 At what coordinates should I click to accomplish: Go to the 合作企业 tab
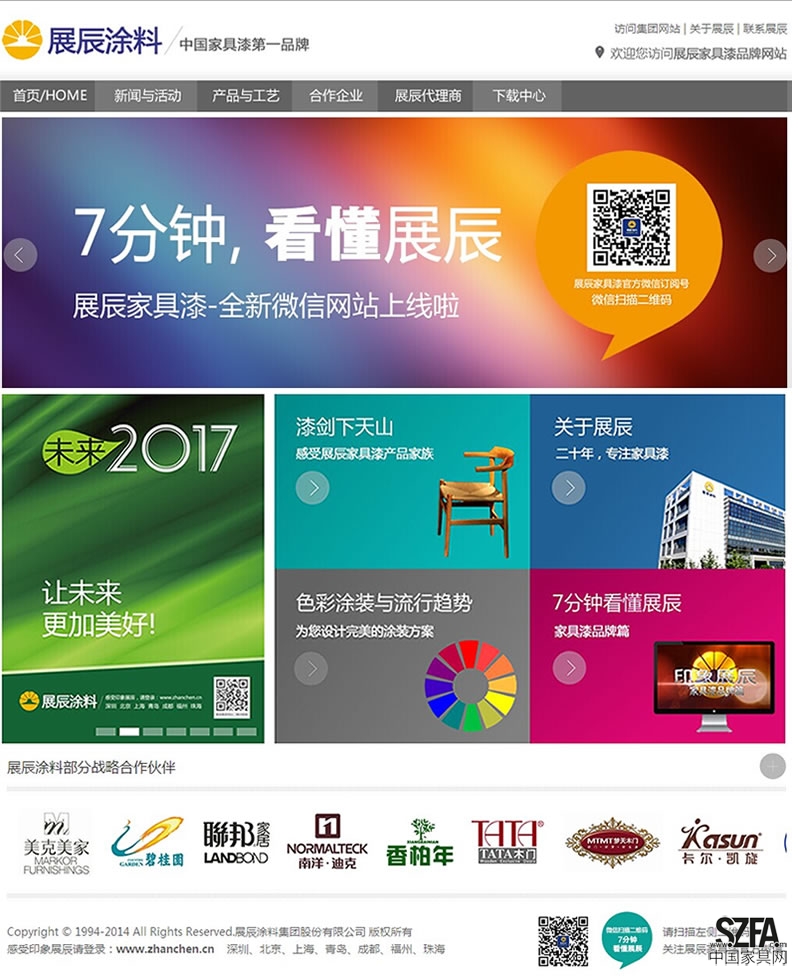coord(335,96)
